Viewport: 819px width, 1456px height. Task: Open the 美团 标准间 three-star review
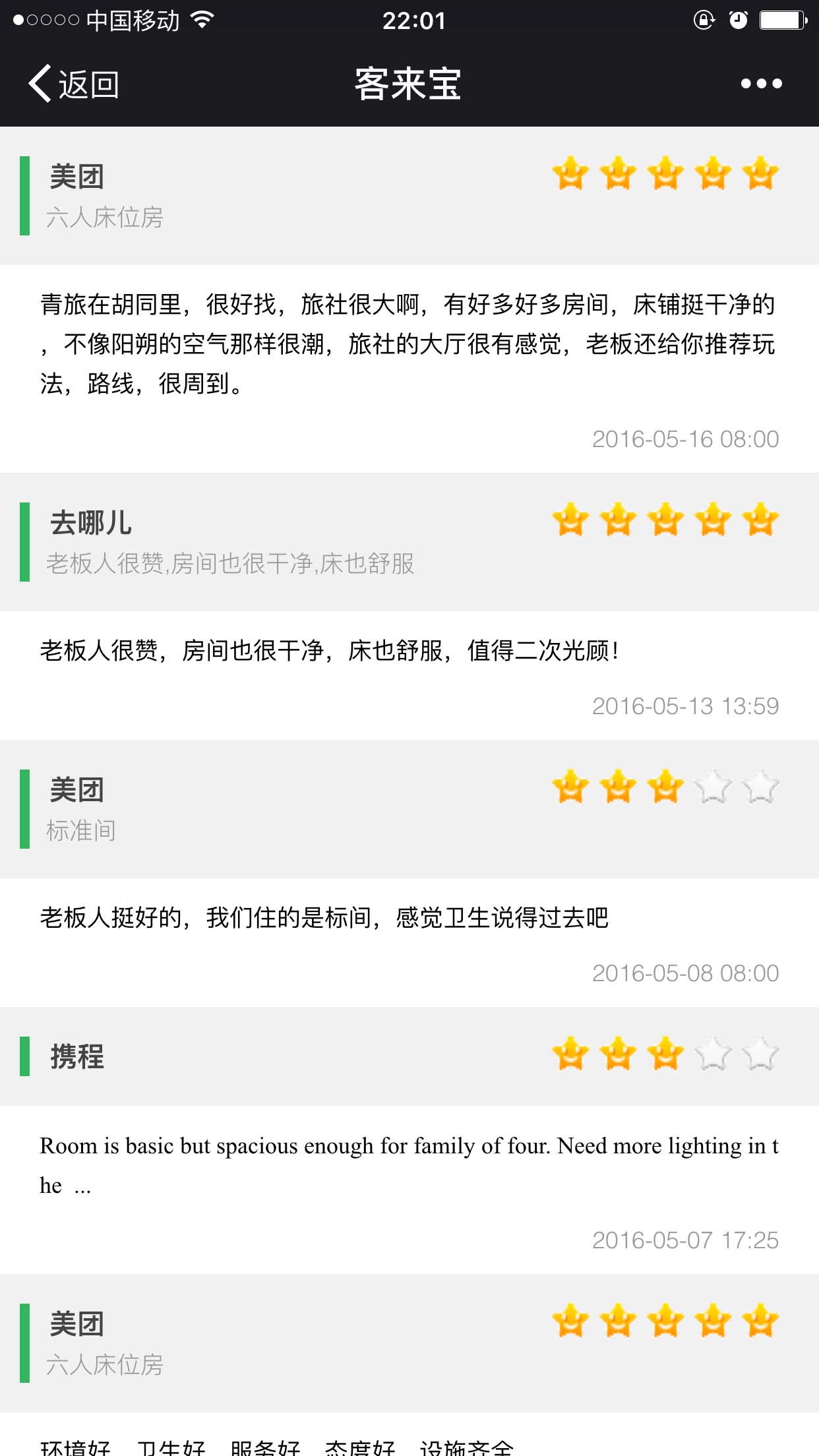pyautogui.click(x=409, y=874)
